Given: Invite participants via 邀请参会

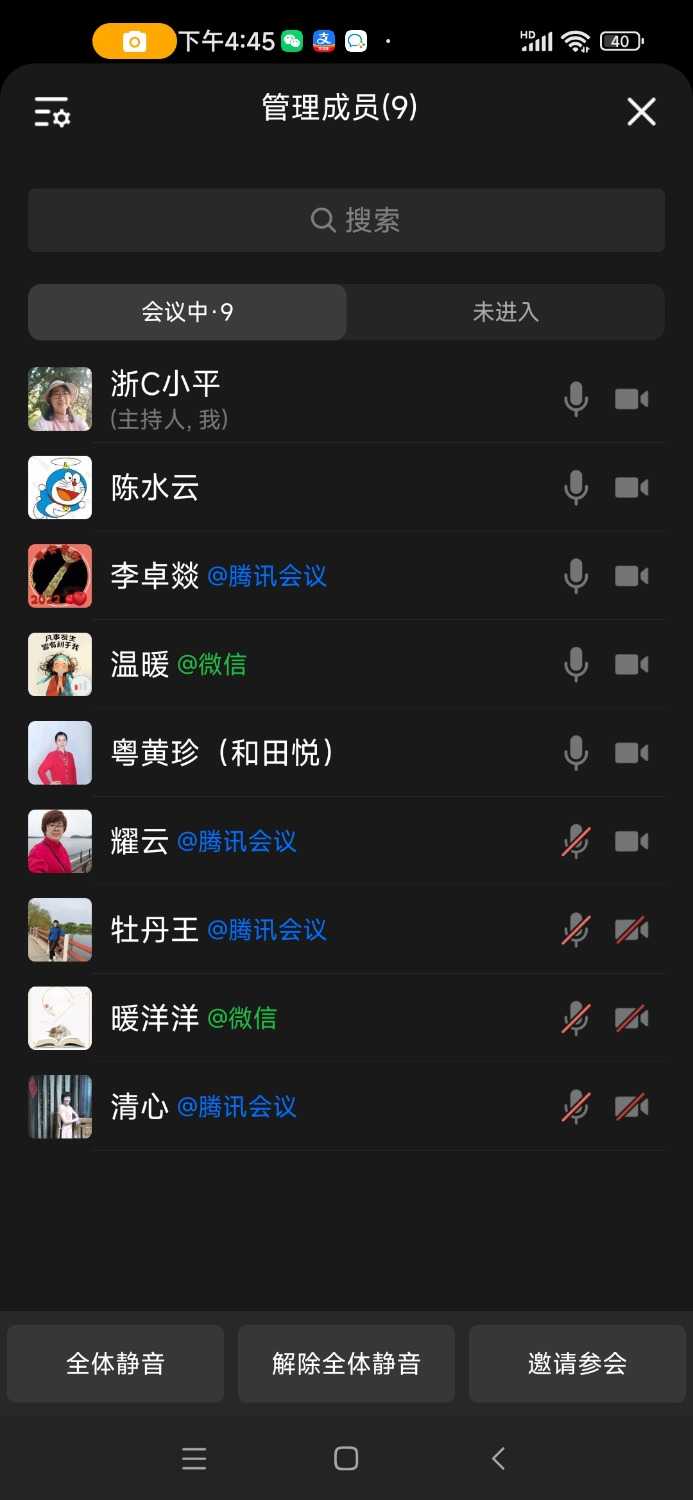Looking at the screenshot, I should click(x=577, y=1363).
